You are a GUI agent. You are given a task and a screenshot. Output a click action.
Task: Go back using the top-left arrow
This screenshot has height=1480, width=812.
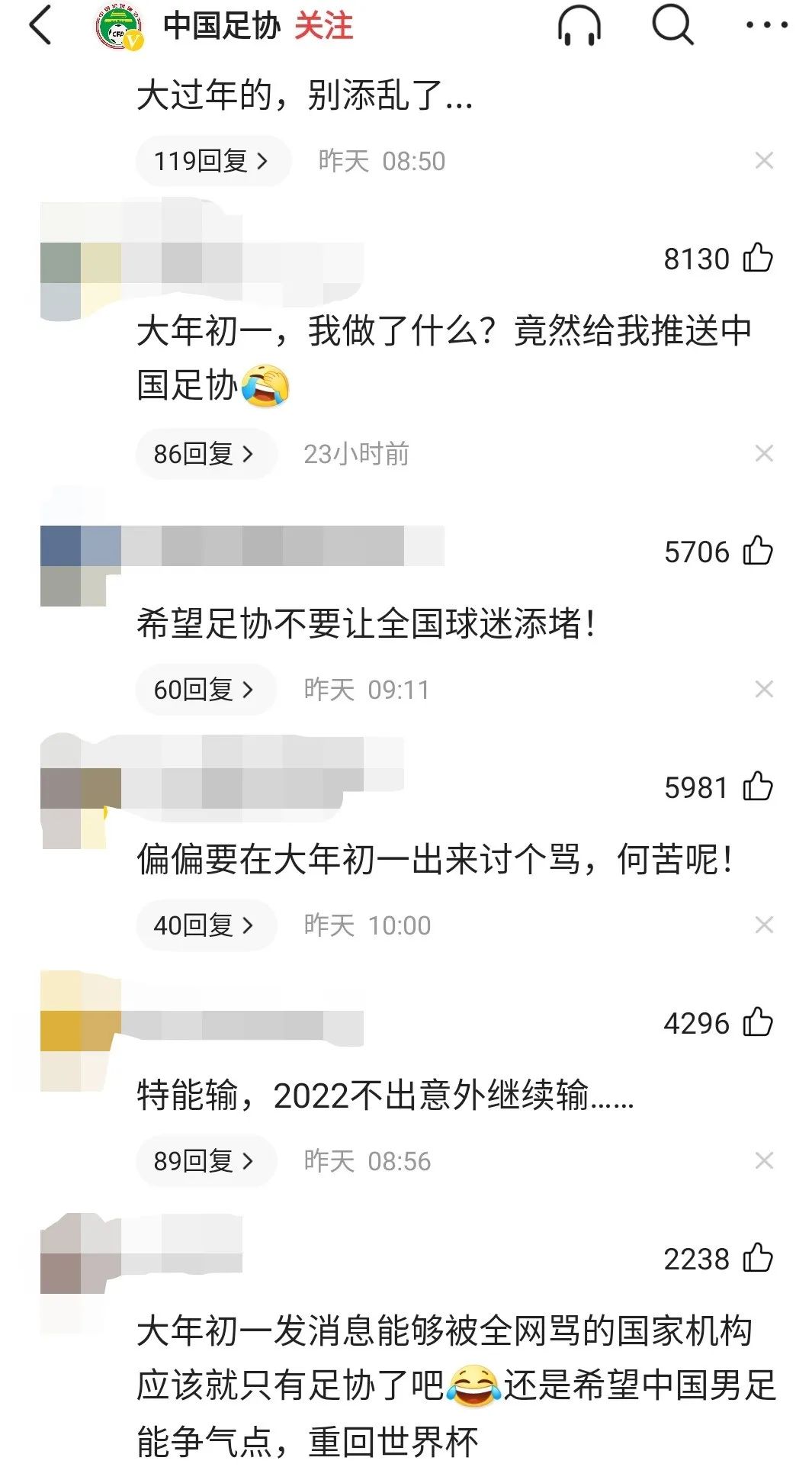click(x=41, y=26)
